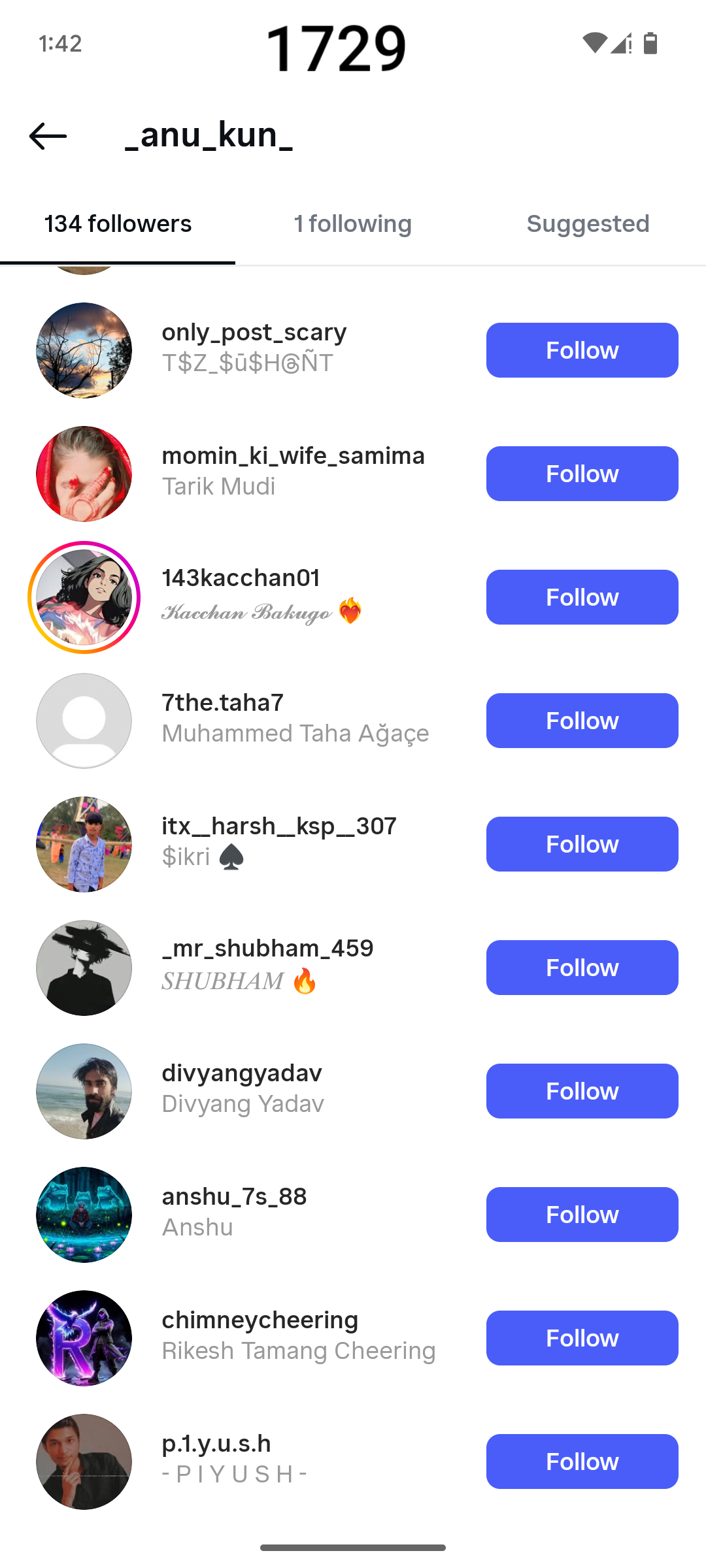706x1568 pixels.
Task: Select the 134 followers tab
Action: 118,224
